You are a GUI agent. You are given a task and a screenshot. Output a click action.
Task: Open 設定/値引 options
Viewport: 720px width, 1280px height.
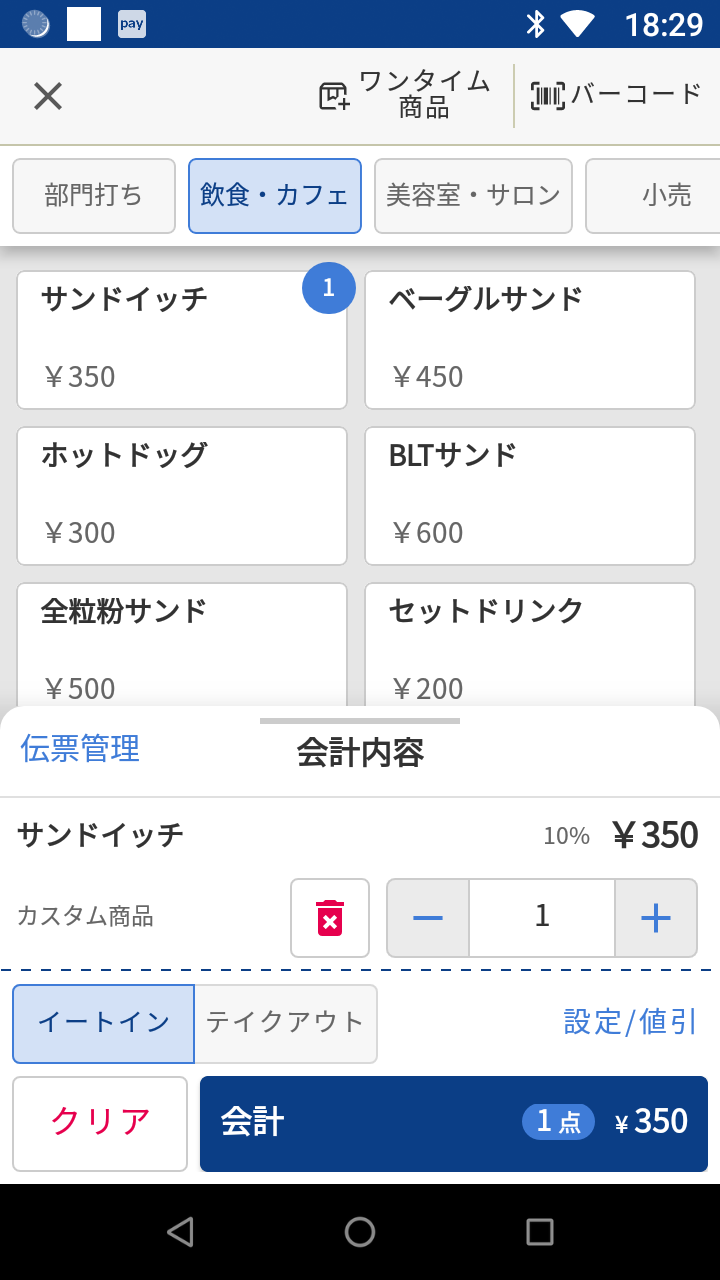point(628,1023)
